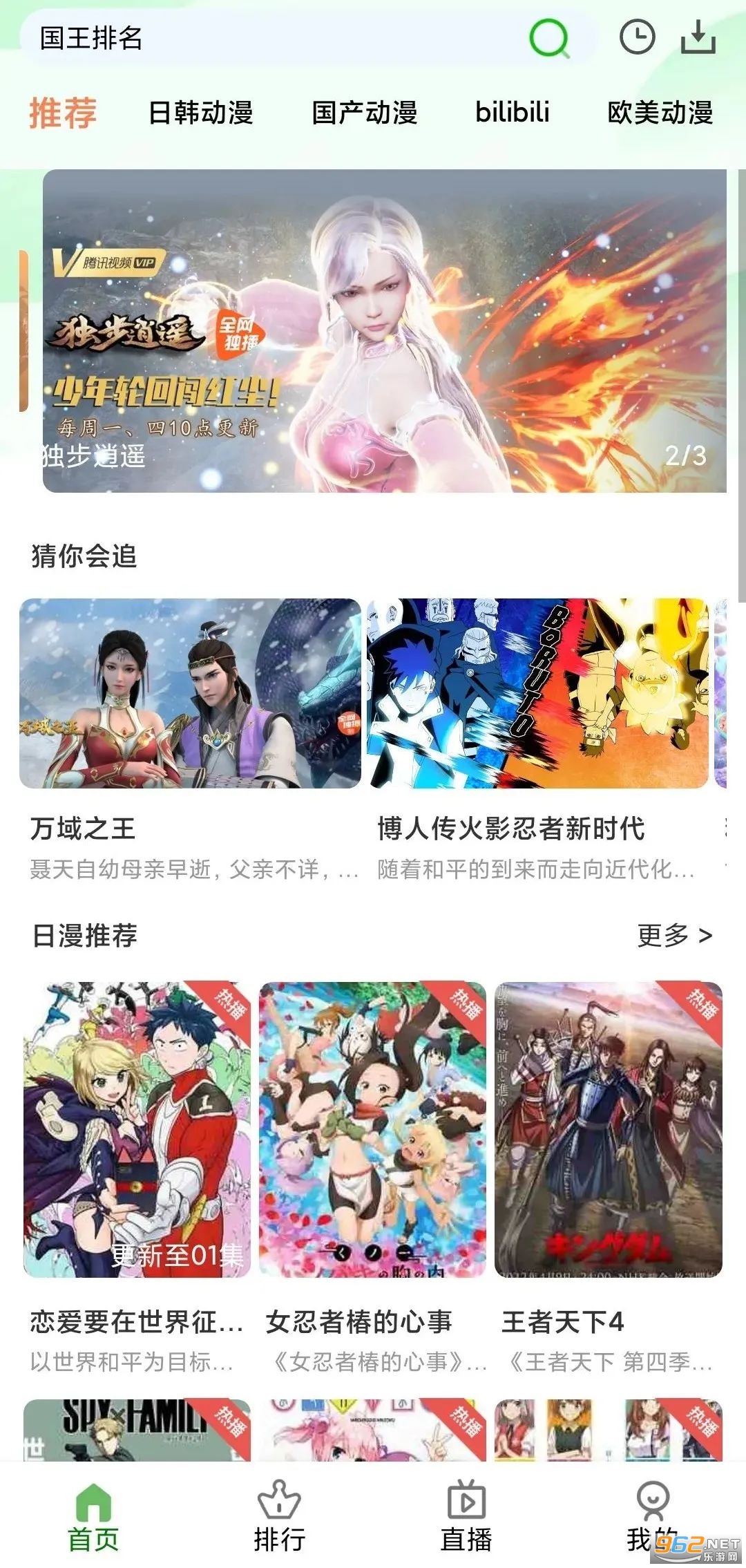Image resolution: width=746 pixels, height=1568 pixels.
Task: Select the 推荐 tab
Action: click(63, 113)
